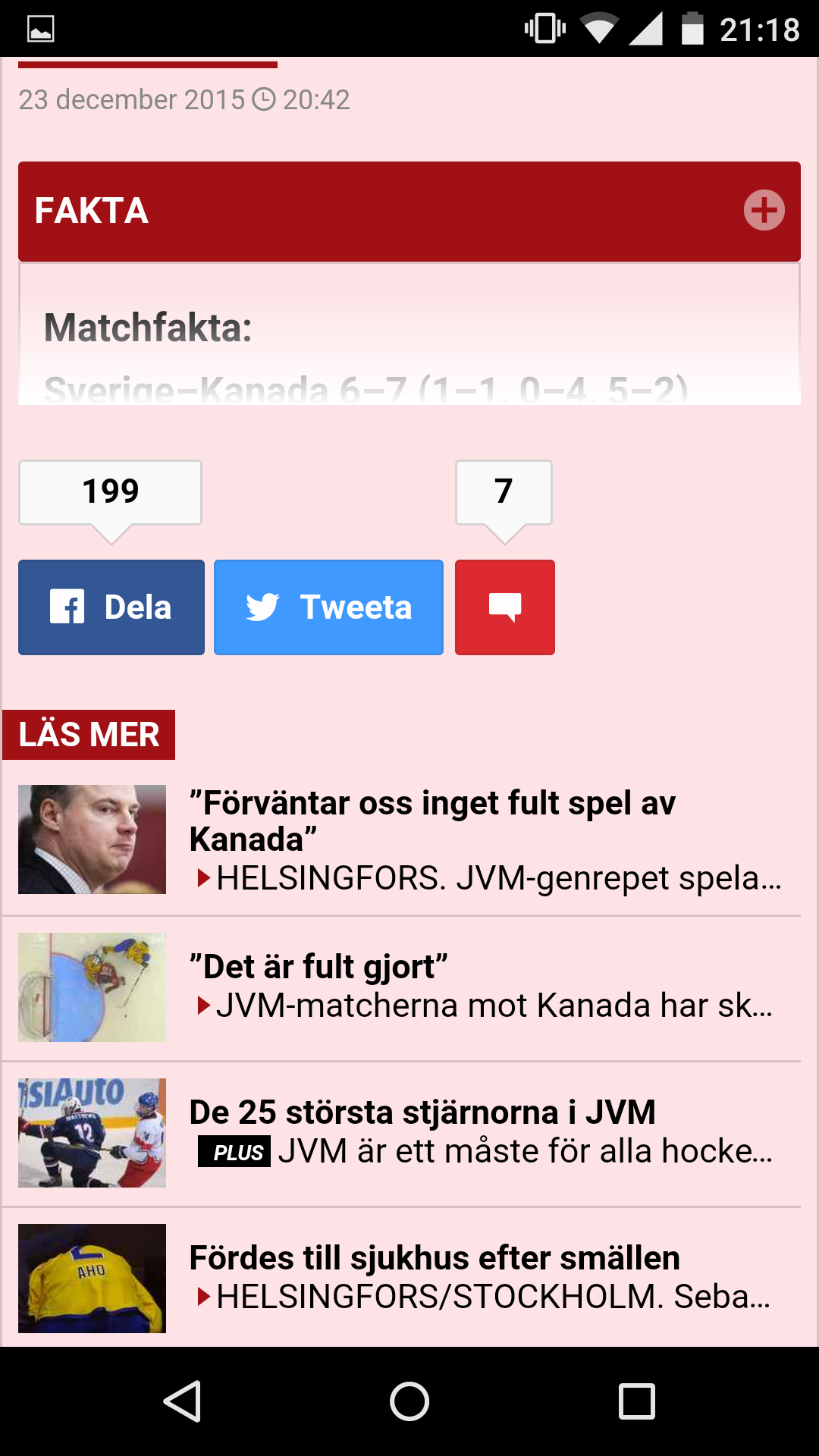Return to the home screen
Screen dimensions: 819x1456
point(409,1401)
